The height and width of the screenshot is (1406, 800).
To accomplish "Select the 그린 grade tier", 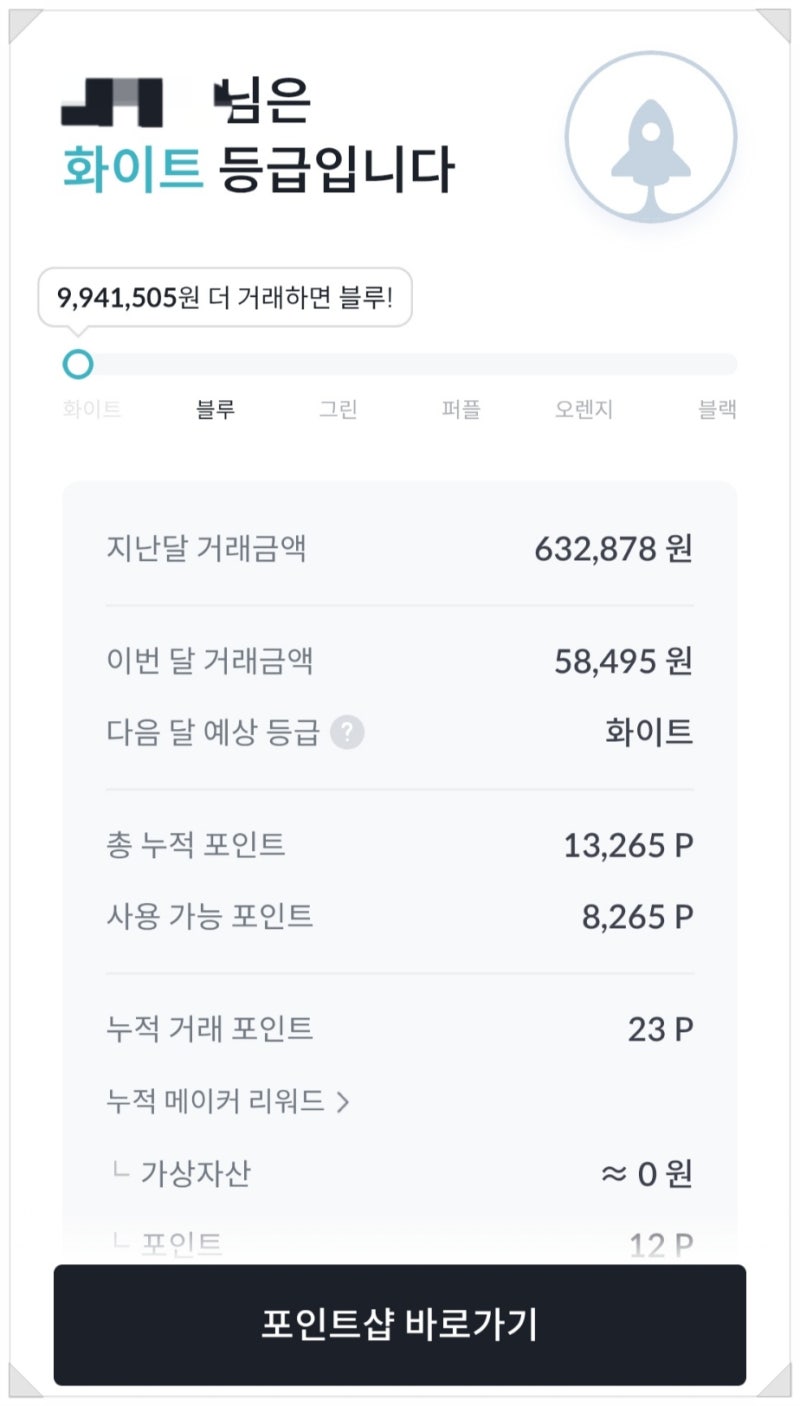I will pyautogui.click(x=339, y=409).
